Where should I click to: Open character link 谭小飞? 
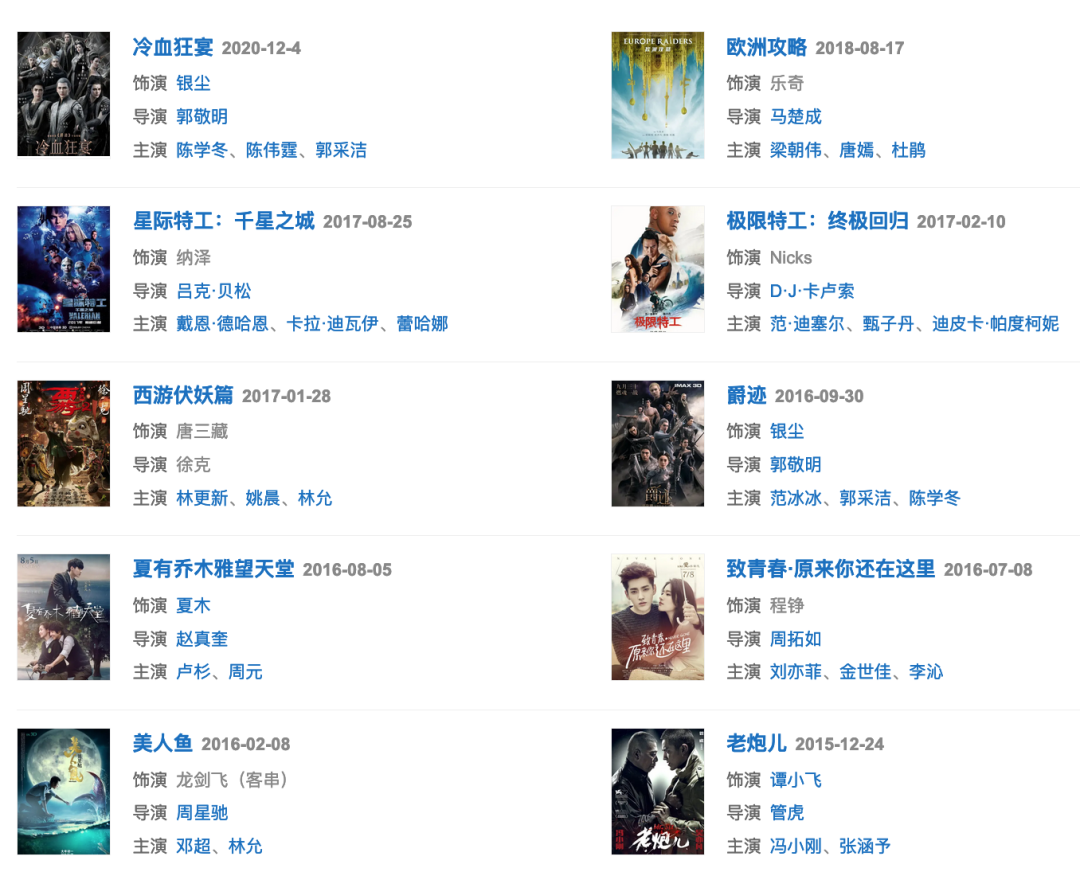[795, 780]
